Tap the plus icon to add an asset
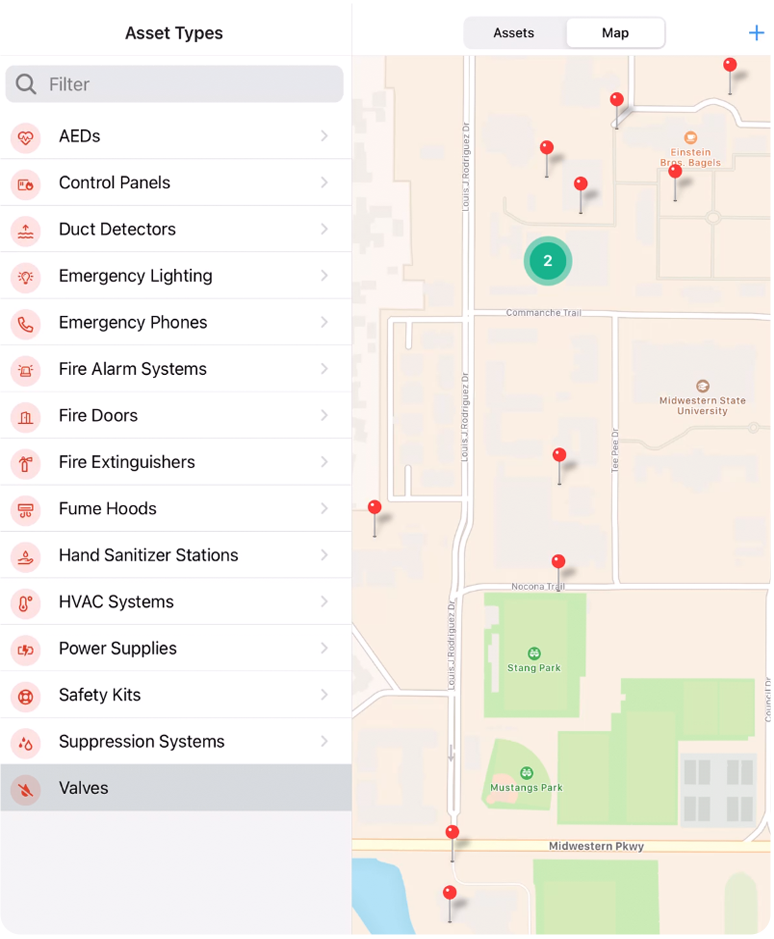The image size is (774, 939). coord(756,33)
